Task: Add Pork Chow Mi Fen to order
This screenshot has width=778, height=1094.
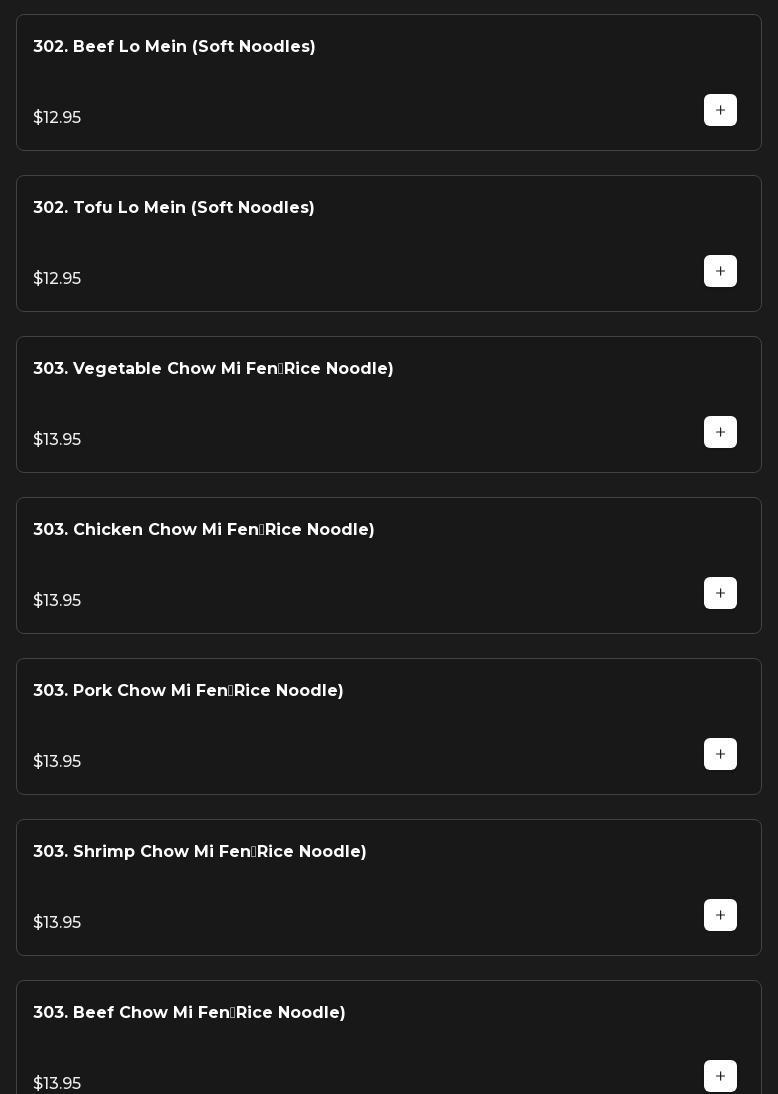Action: coord(720,754)
